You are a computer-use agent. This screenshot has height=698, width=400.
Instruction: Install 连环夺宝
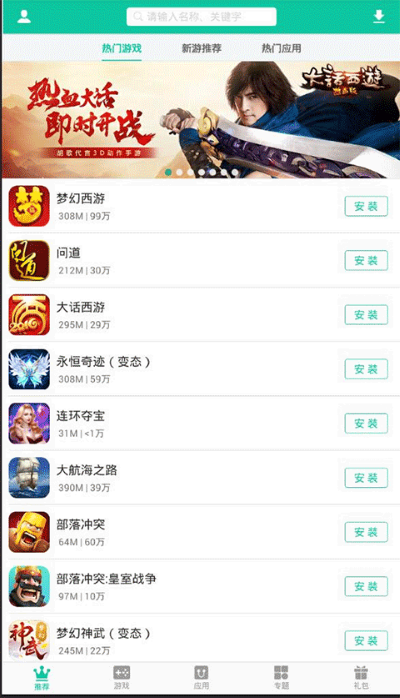pos(366,423)
